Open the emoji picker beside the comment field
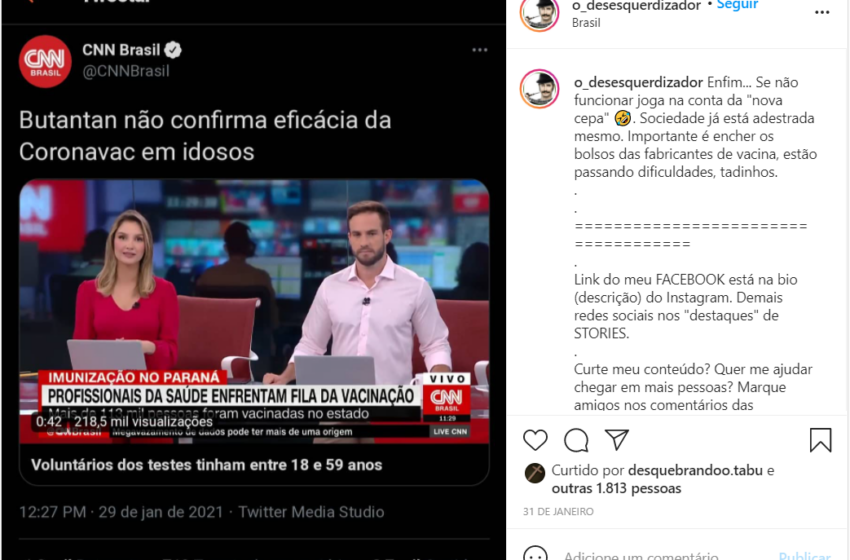850x560 pixels. 536,554
